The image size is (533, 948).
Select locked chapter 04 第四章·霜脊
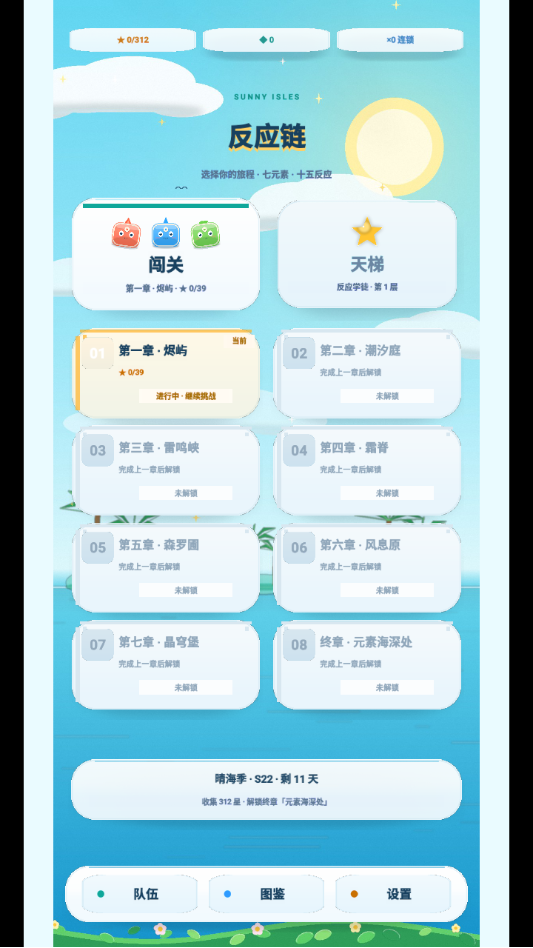[x=367, y=471]
